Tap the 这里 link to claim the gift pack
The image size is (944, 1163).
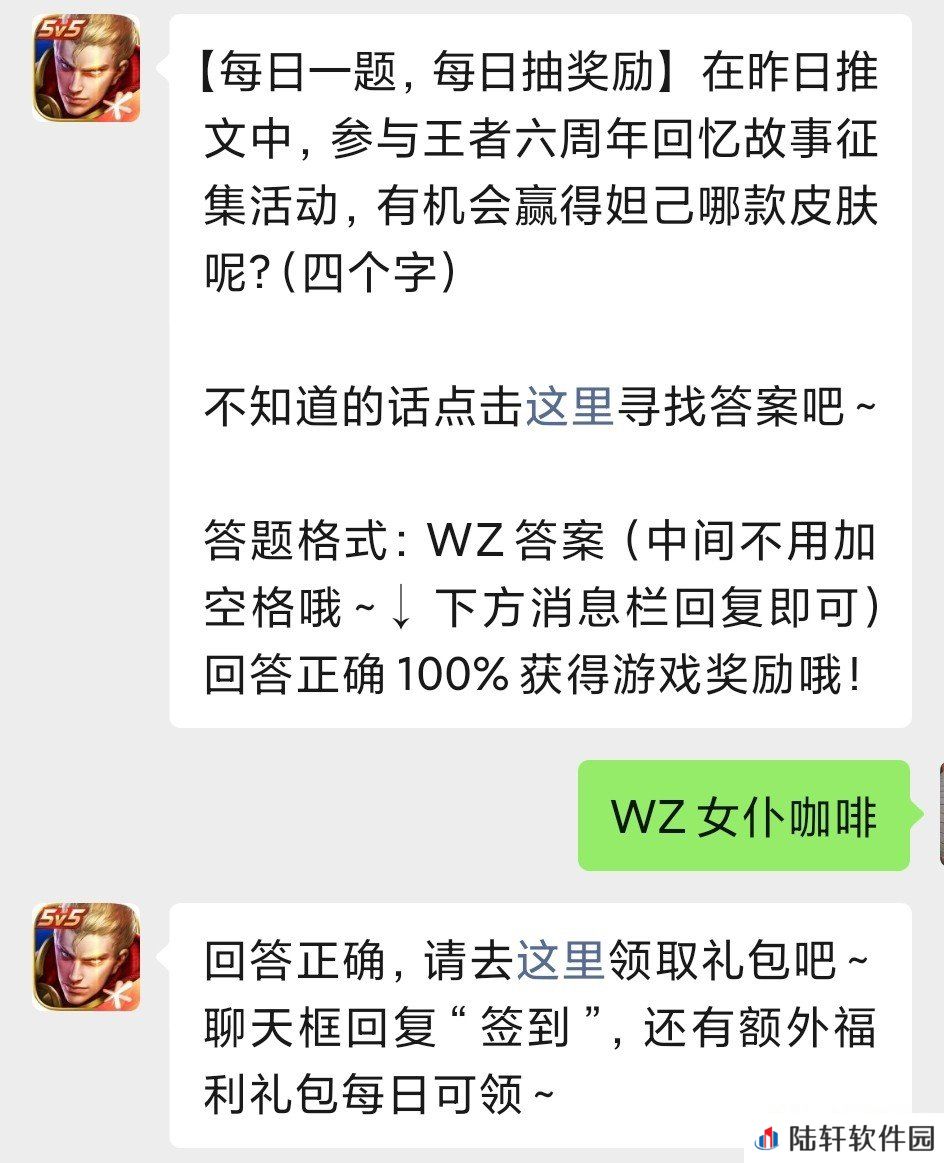560,962
